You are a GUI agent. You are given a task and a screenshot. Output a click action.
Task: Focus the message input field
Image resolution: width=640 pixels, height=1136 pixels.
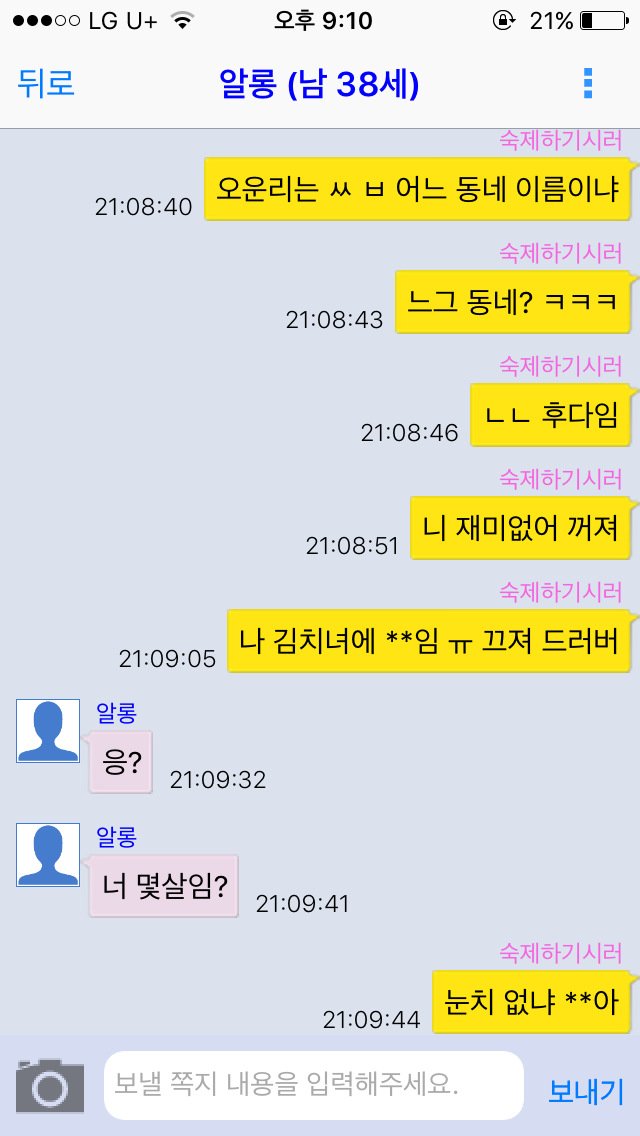point(313,1085)
